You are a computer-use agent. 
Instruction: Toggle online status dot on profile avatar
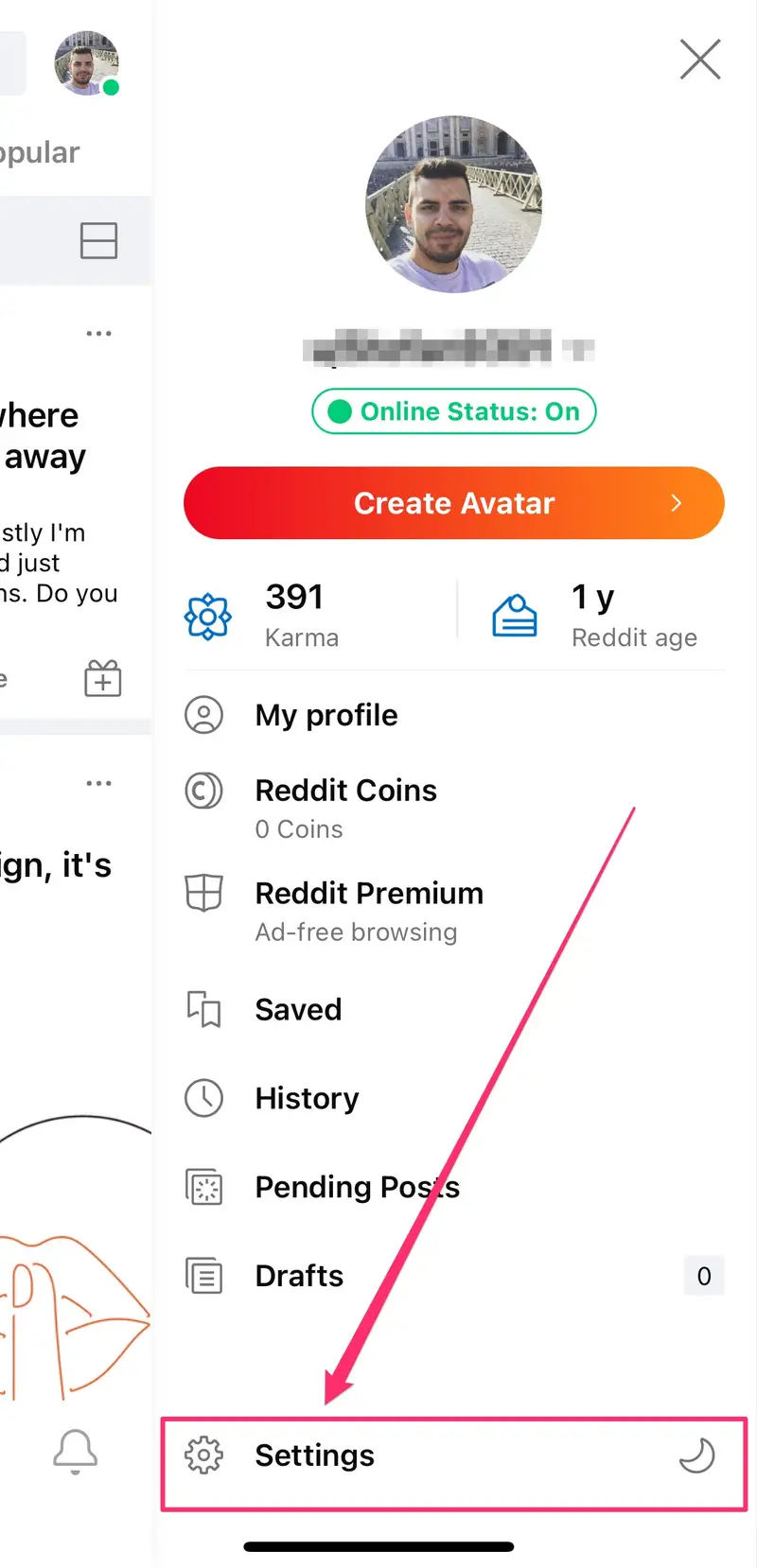[112, 89]
